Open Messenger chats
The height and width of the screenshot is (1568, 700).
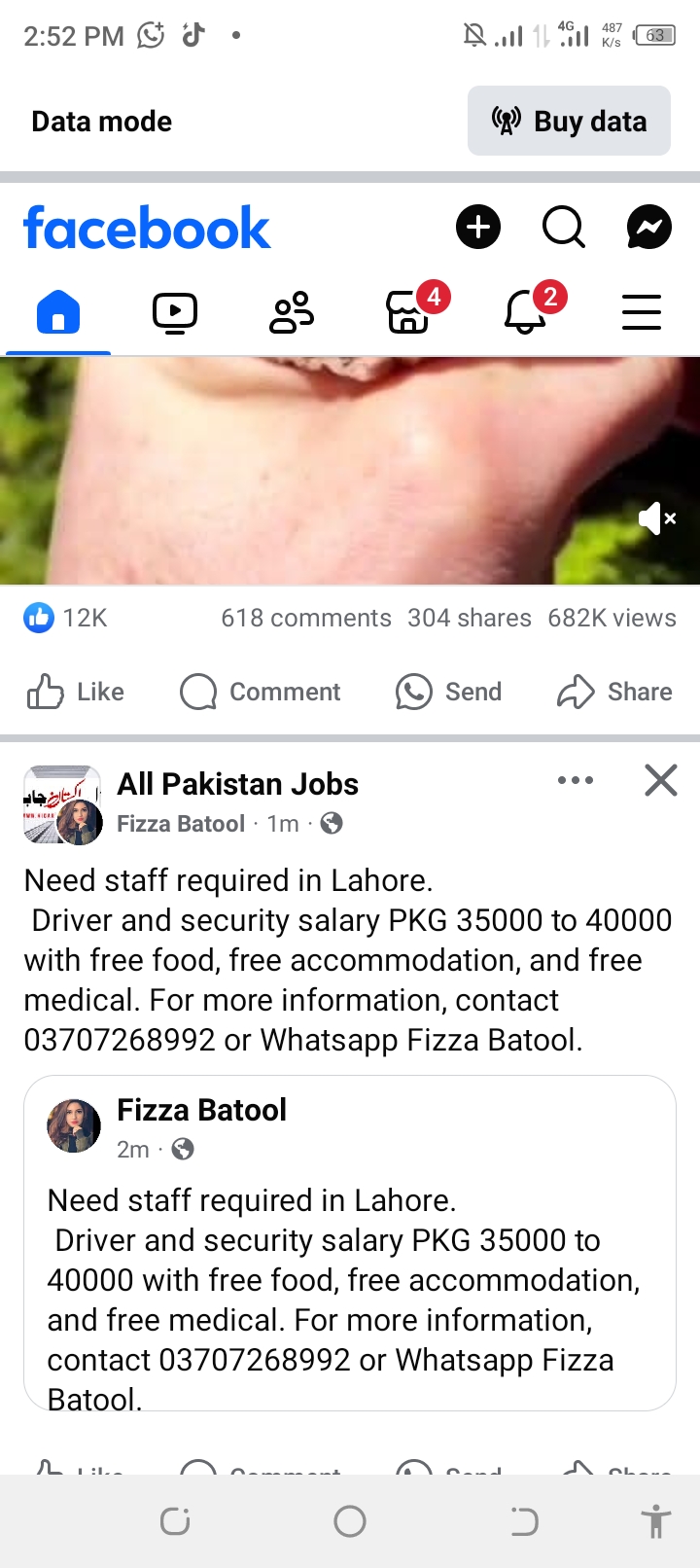coord(648,228)
